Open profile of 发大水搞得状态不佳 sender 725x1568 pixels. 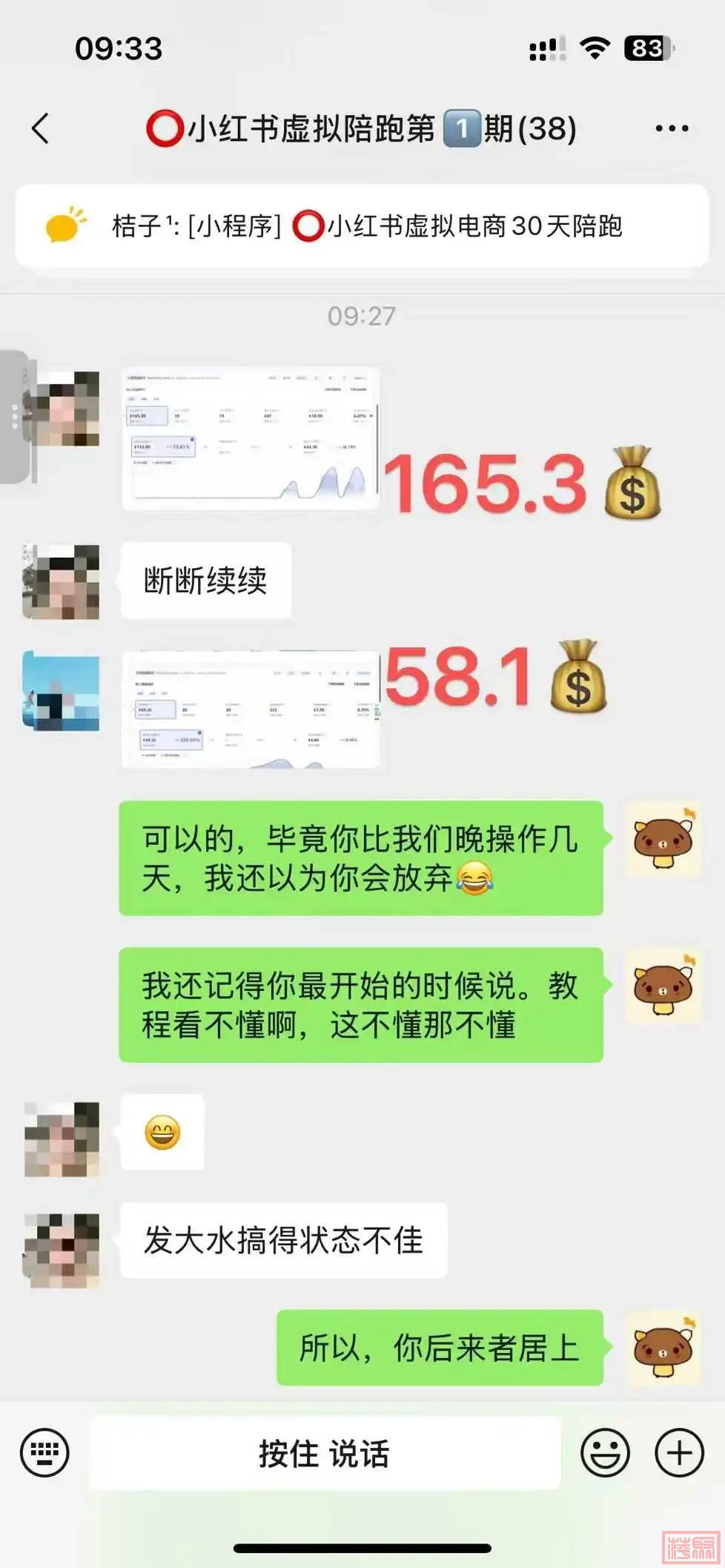[61, 1250]
